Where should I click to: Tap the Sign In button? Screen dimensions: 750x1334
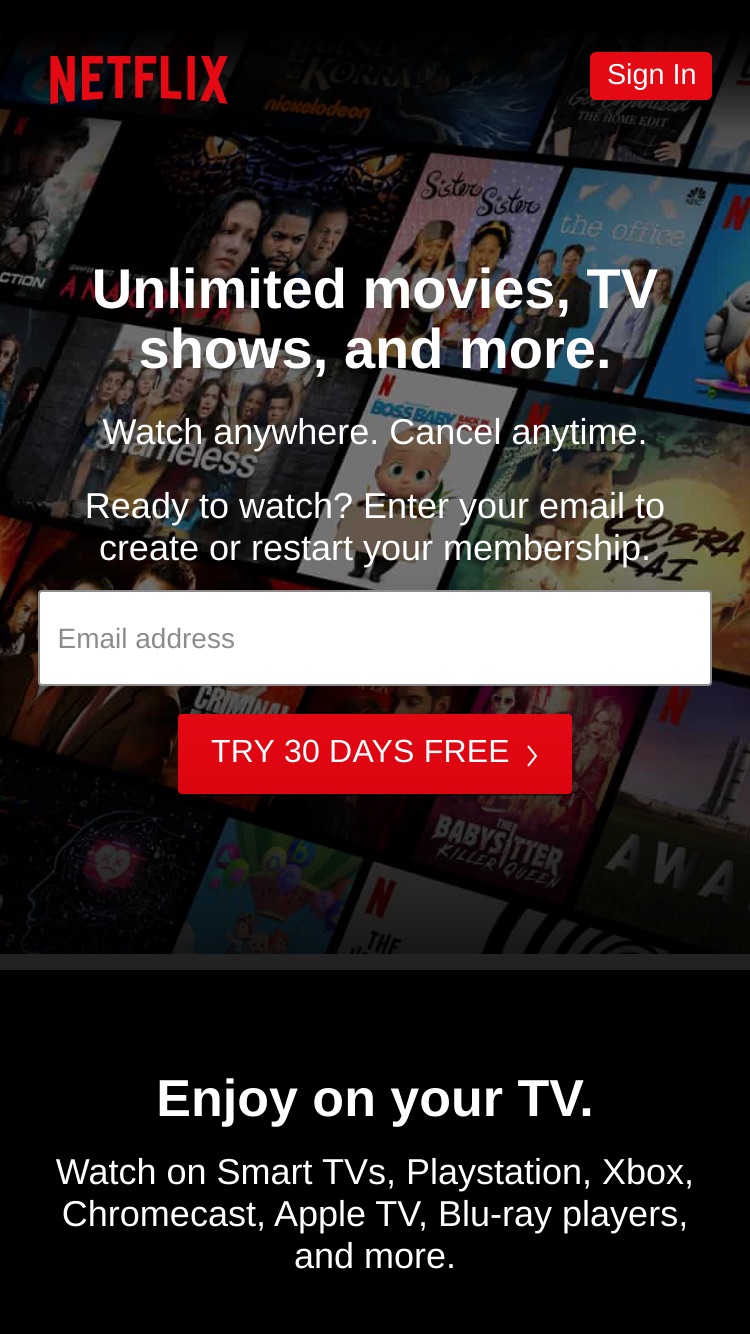click(x=651, y=76)
